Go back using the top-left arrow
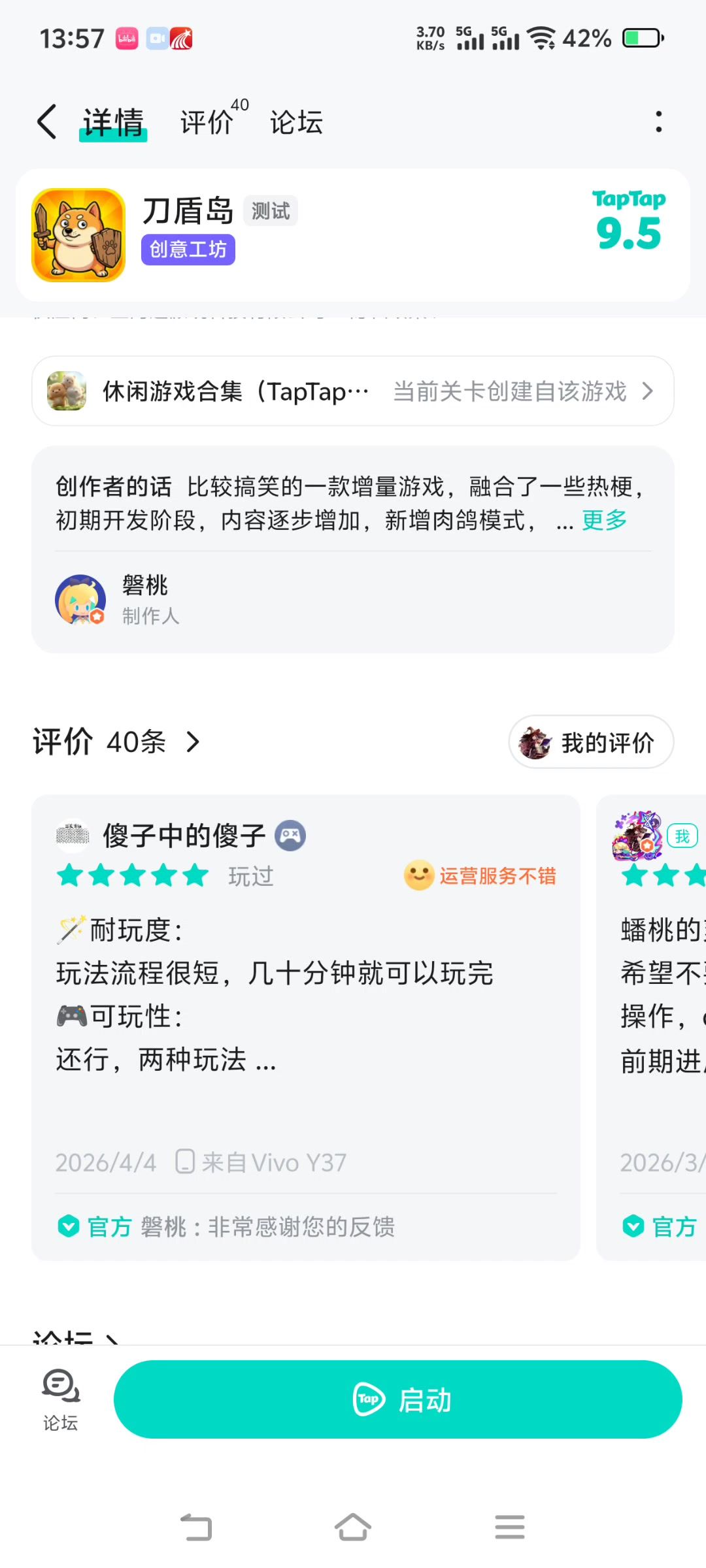 click(x=47, y=122)
